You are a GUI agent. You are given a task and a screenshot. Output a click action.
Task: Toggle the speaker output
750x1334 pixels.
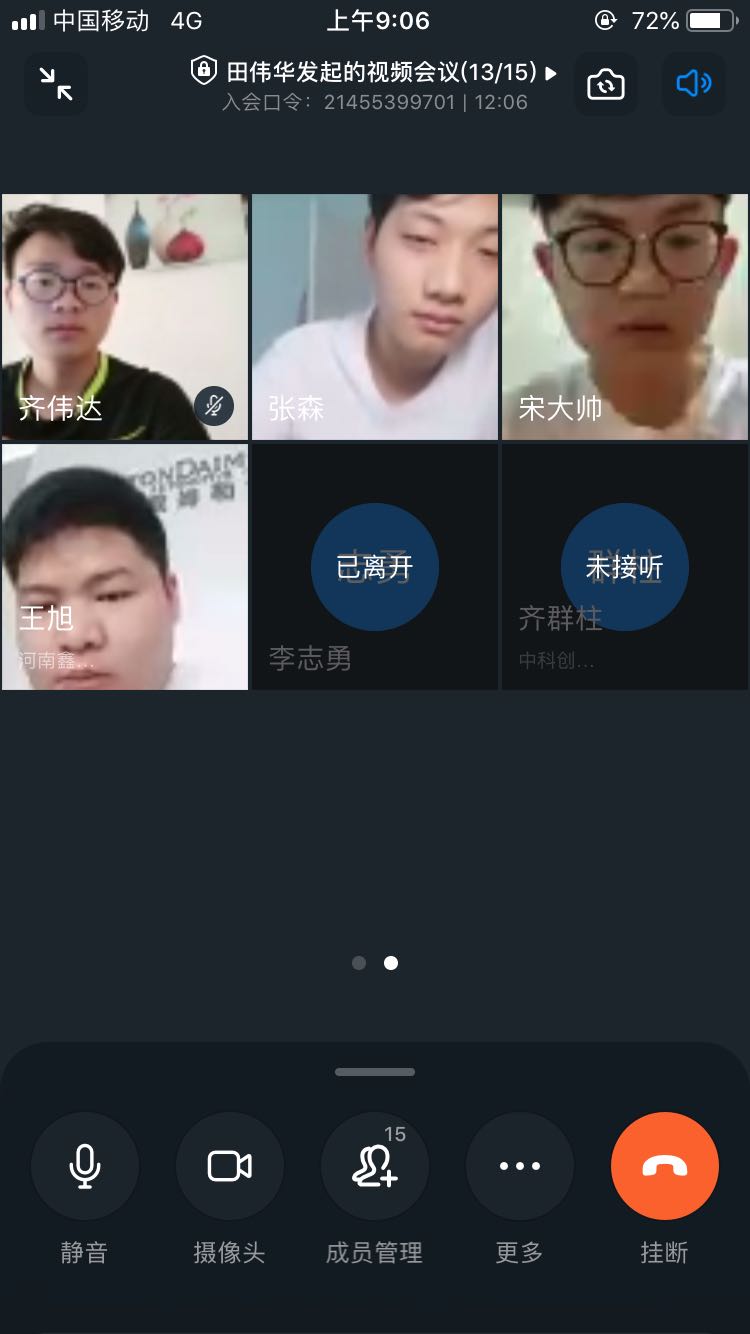694,84
